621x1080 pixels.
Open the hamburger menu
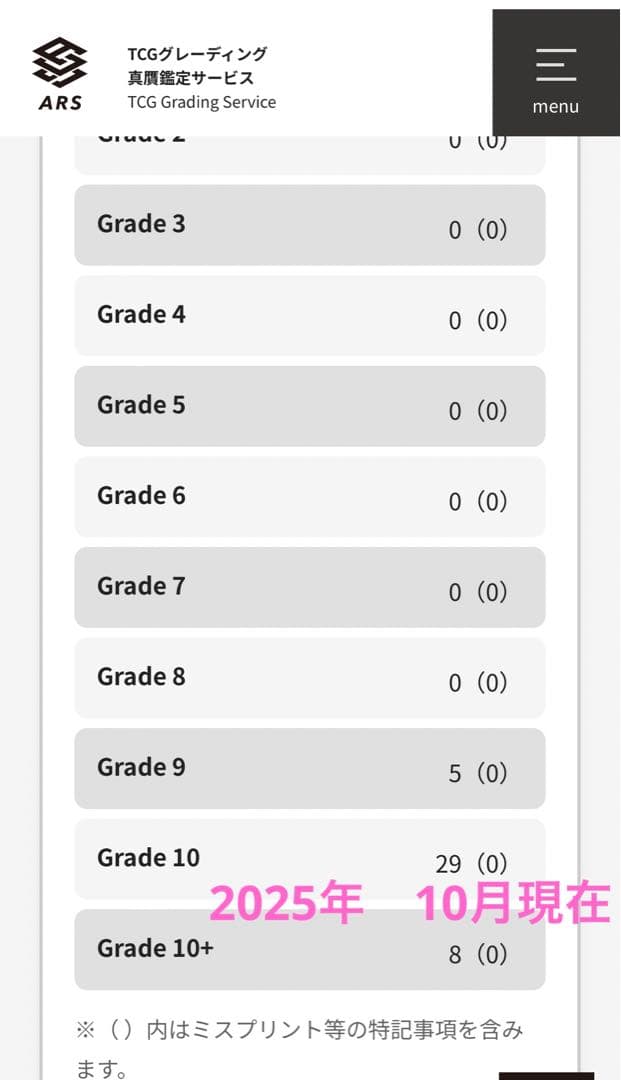[556, 73]
